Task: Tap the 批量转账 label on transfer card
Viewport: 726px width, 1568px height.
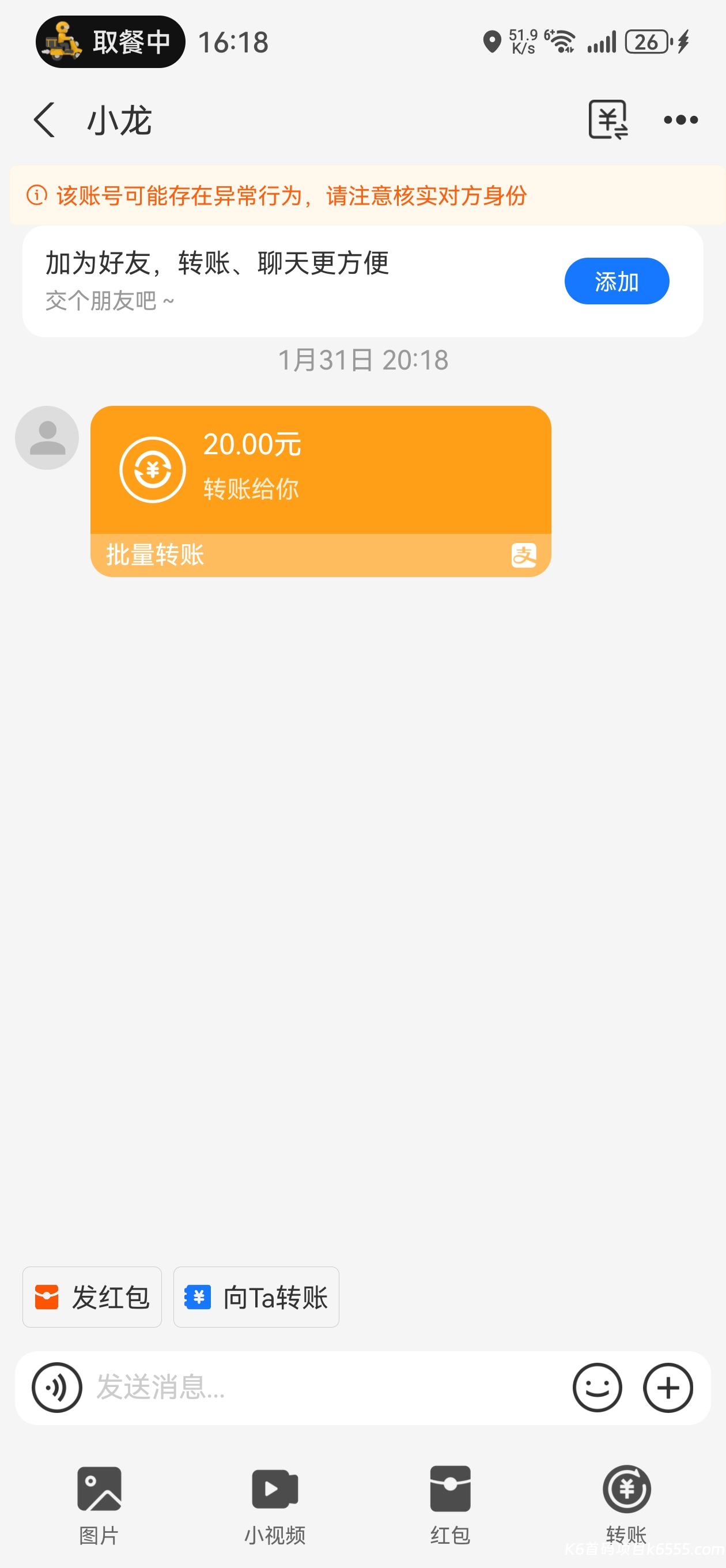Action: coord(154,555)
